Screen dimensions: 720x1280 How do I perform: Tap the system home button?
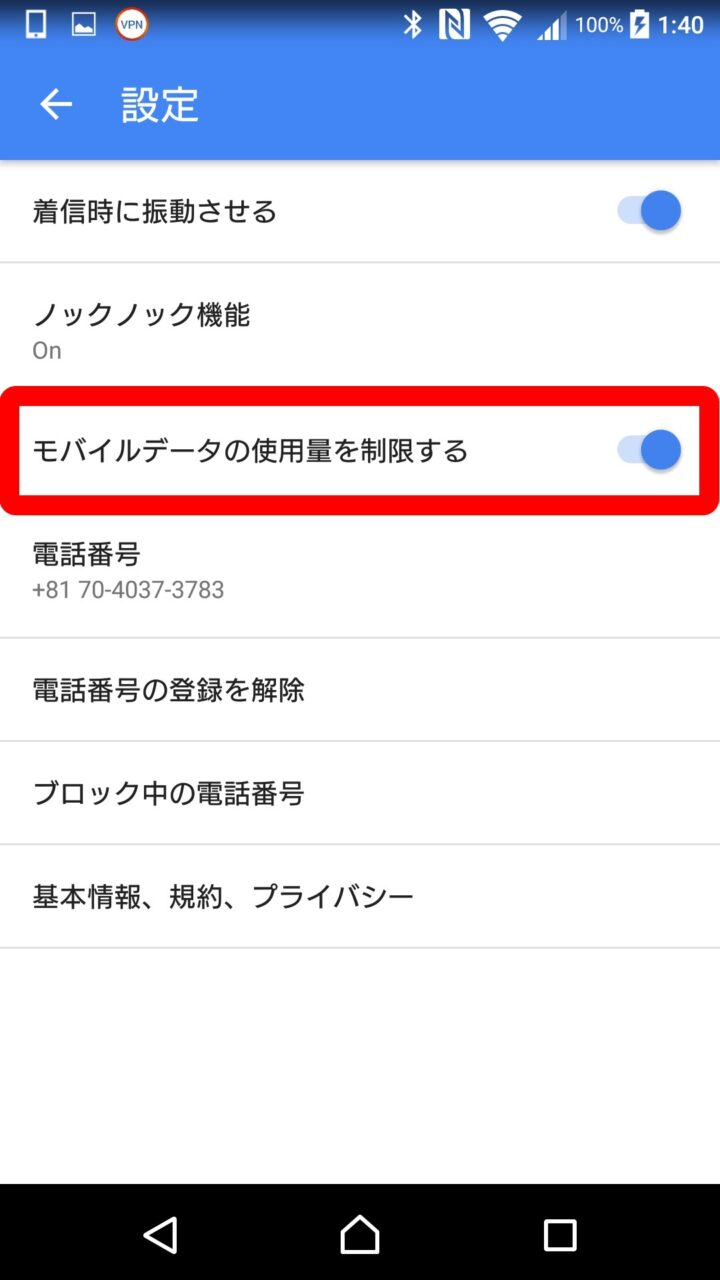[360, 1235]
